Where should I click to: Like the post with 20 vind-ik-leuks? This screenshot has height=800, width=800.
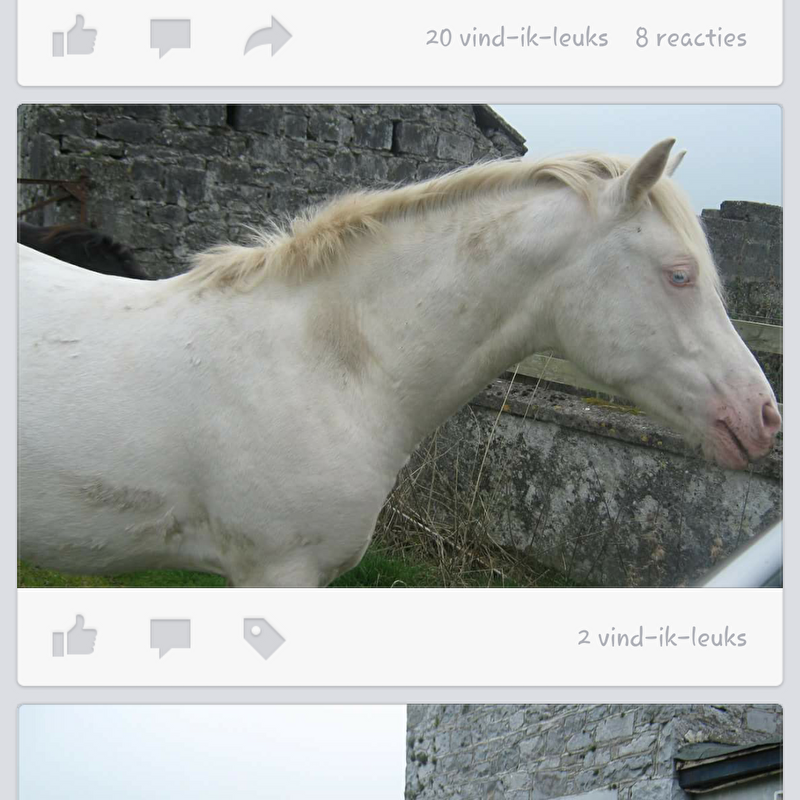click(74, 37)
